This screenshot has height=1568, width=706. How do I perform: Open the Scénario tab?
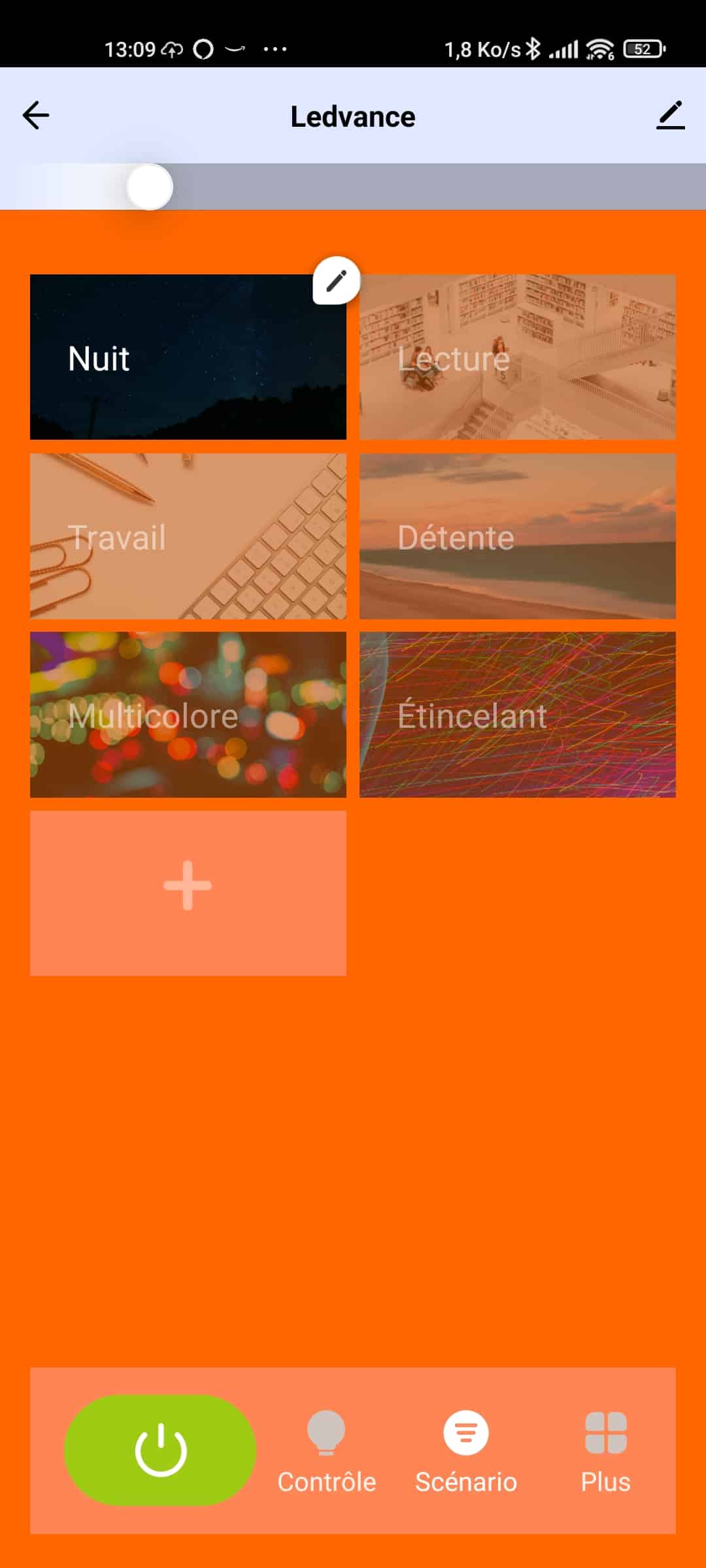tap(466, 1452)
